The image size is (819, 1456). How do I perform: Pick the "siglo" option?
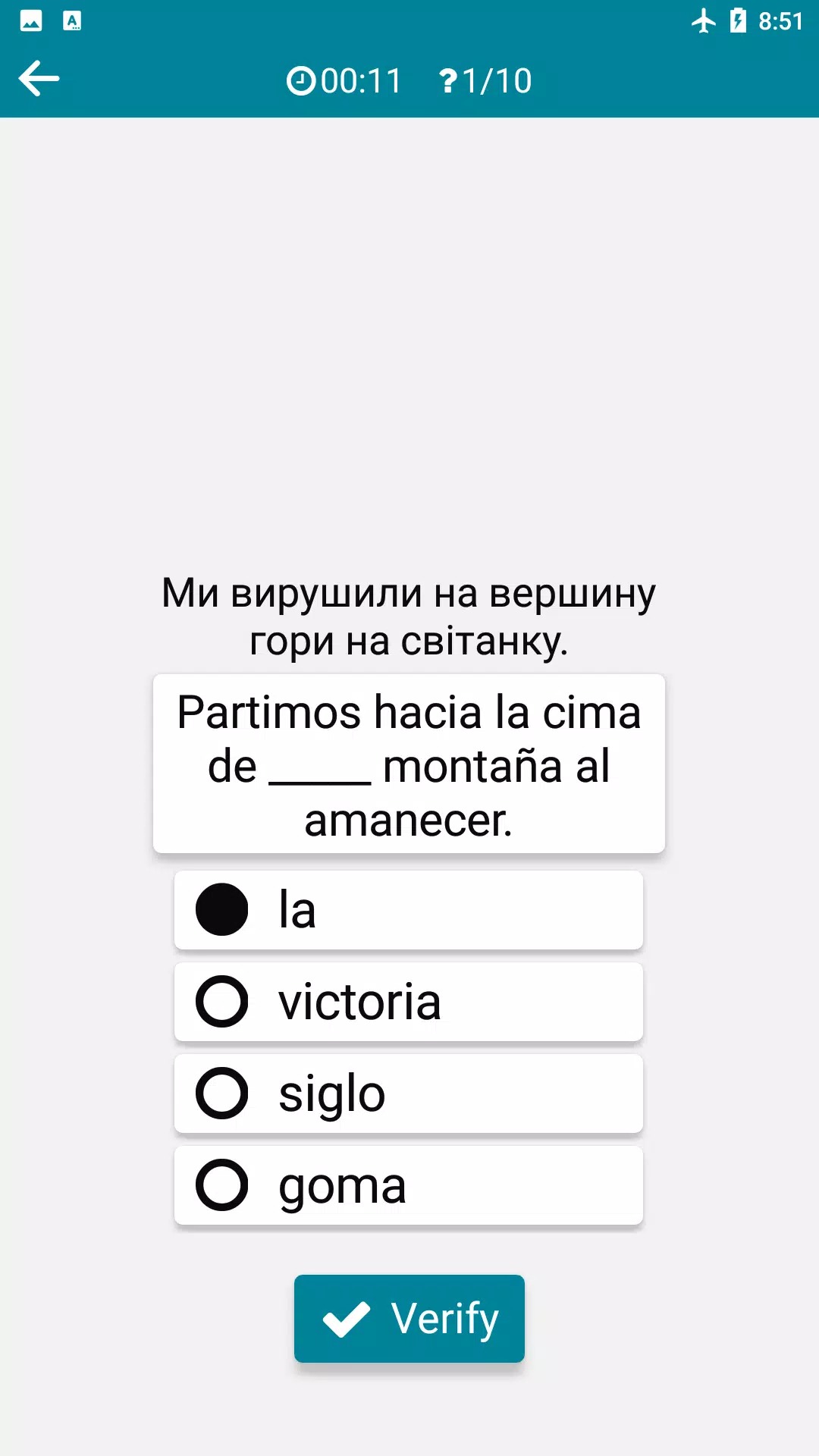[x=408, y=1094]
